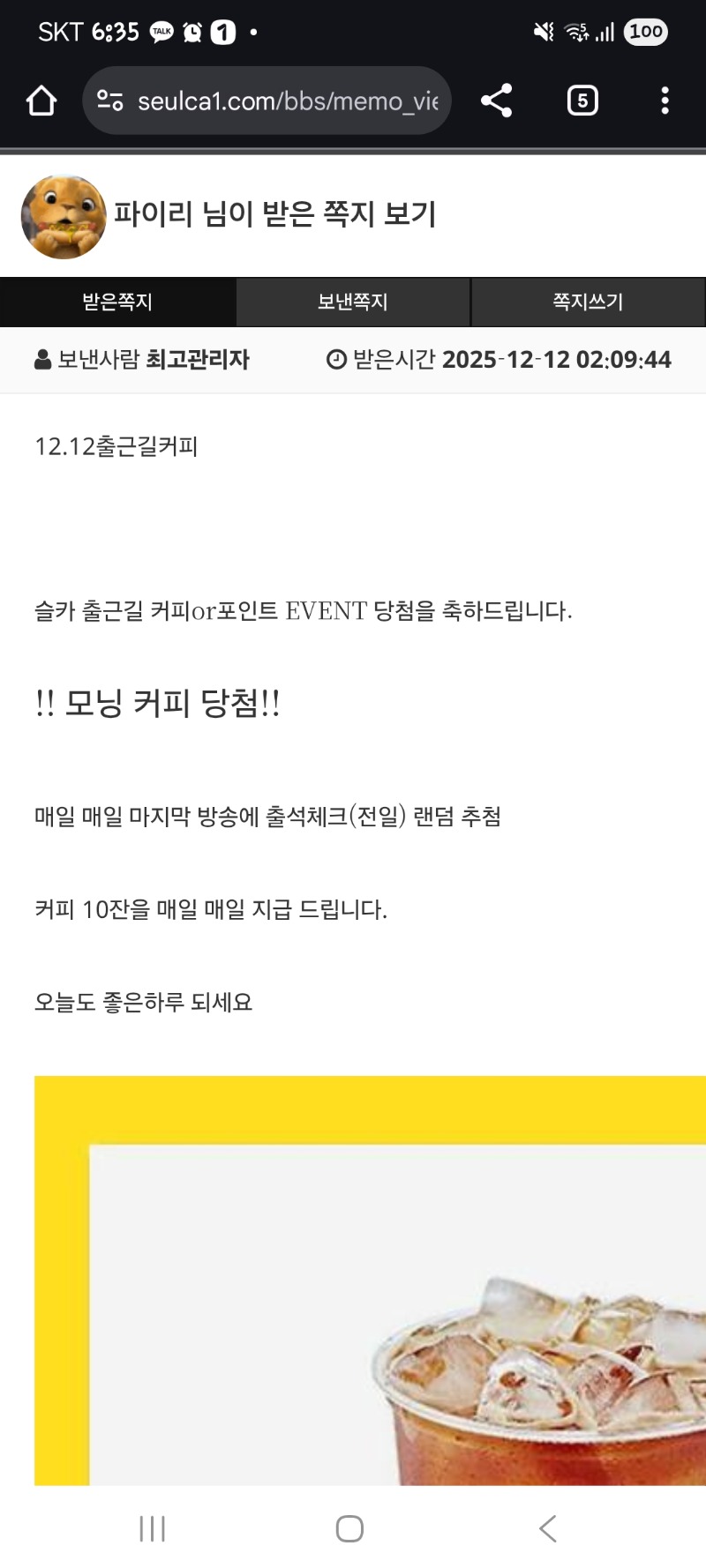Select the 받은쪽지 tab
This screenshot has height=1568, width=706.
click(x=117, y=302)
